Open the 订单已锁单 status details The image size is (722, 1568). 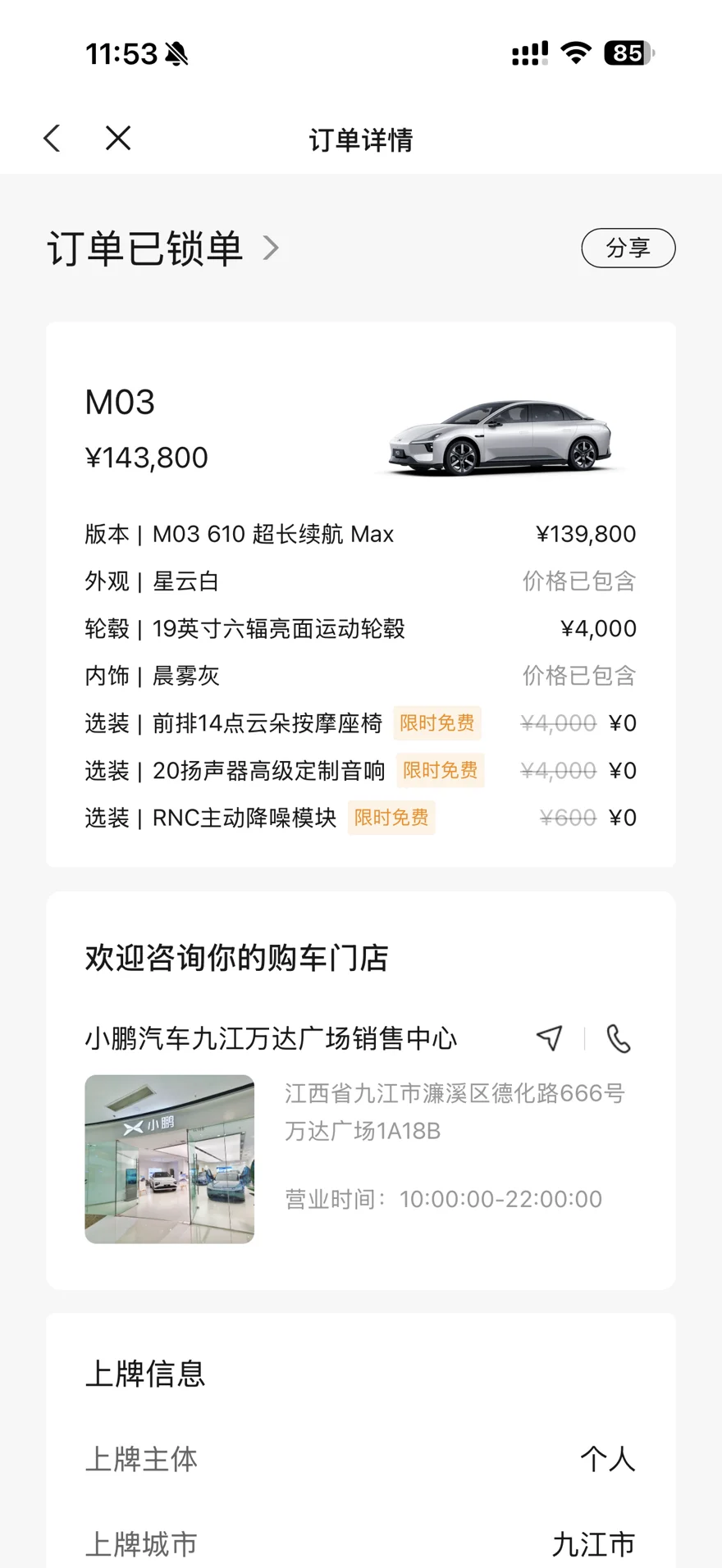click(162, 248)
